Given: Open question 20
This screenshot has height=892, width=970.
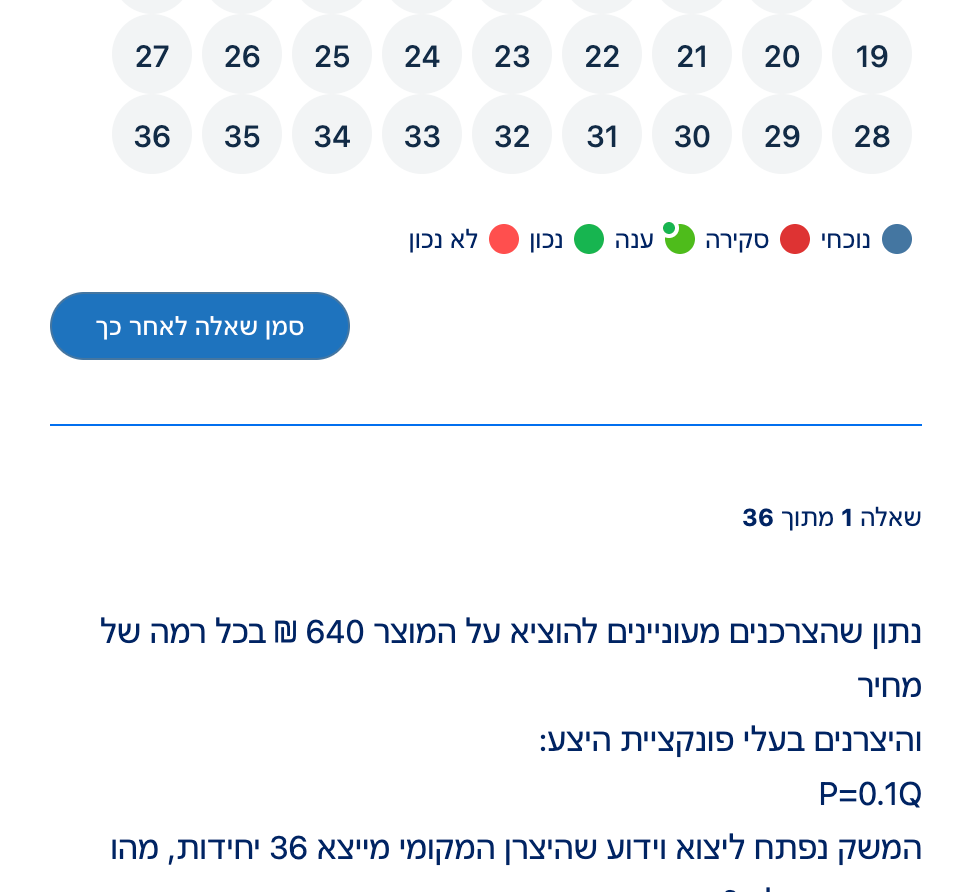Looking at the screenshot, I should click(782, 56).
